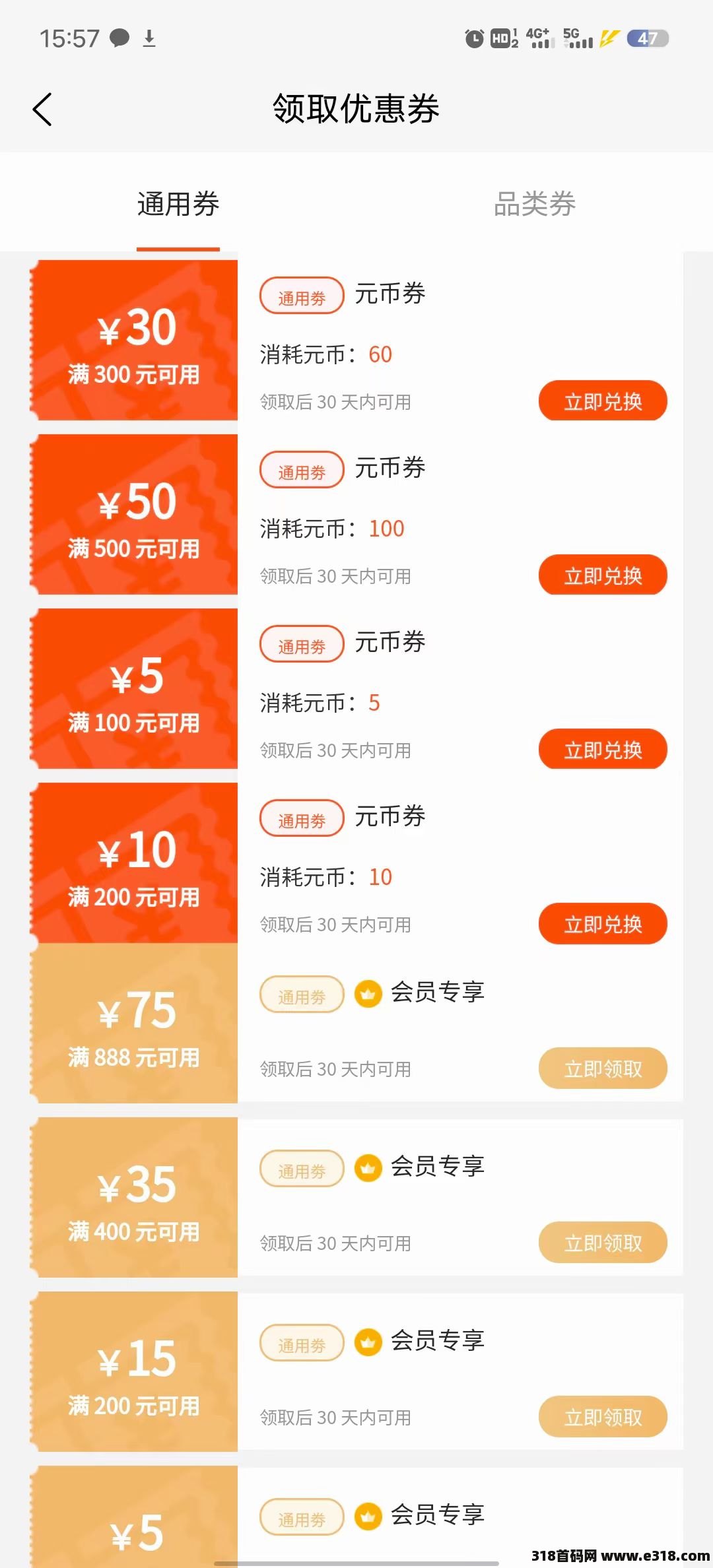
Task: Go back from the coupon page
Action: tap(42, 109)
